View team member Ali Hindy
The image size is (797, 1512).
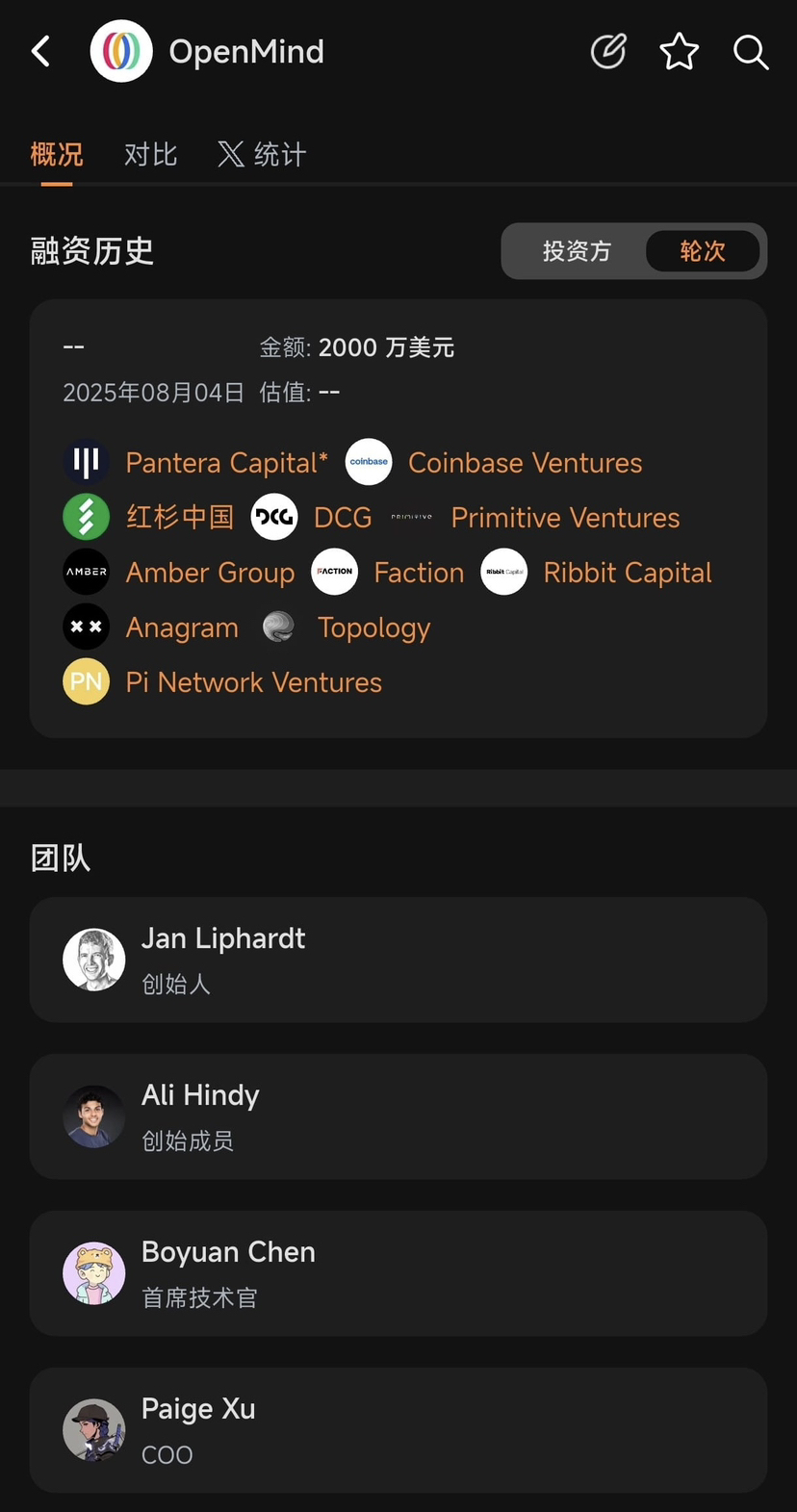[398, 1116]
